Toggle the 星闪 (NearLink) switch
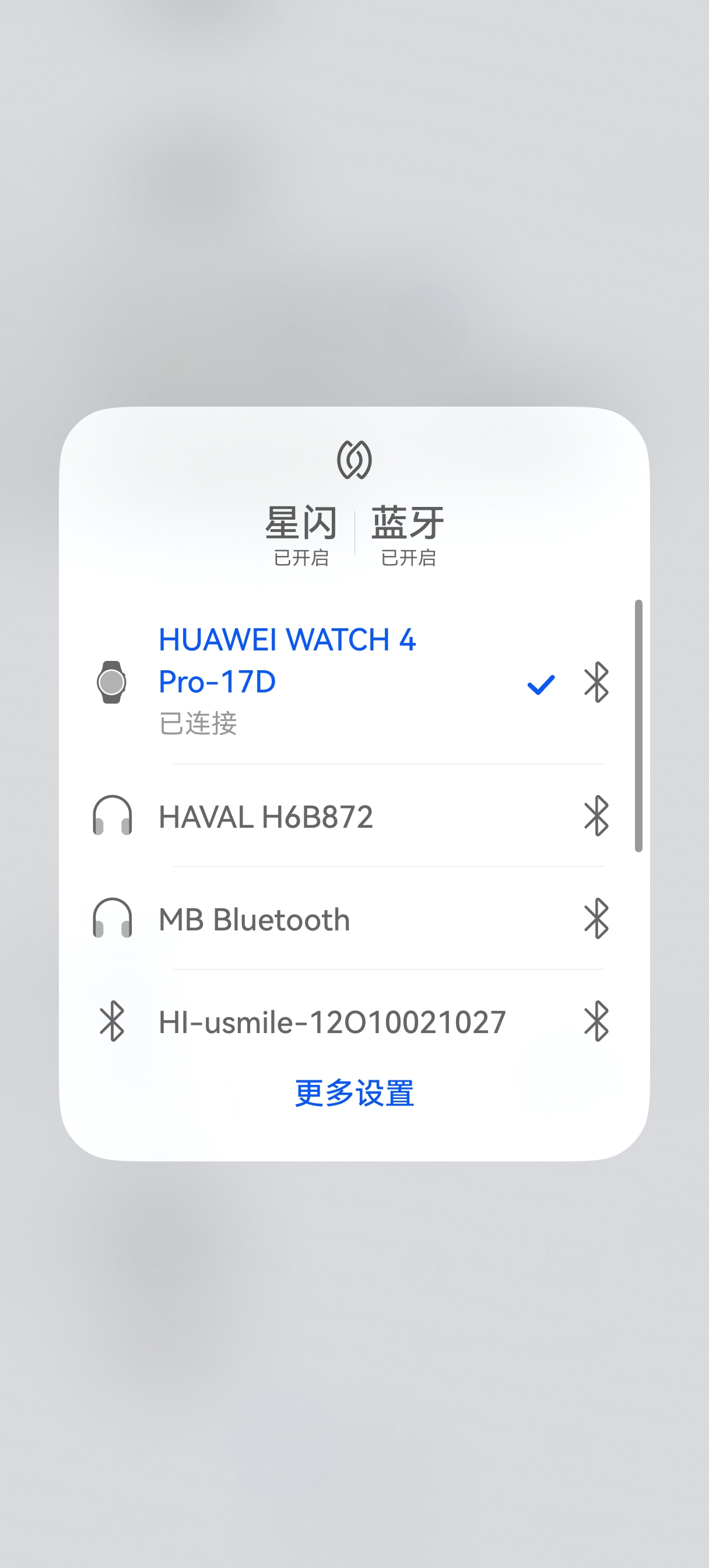 [x=301, y=534]
